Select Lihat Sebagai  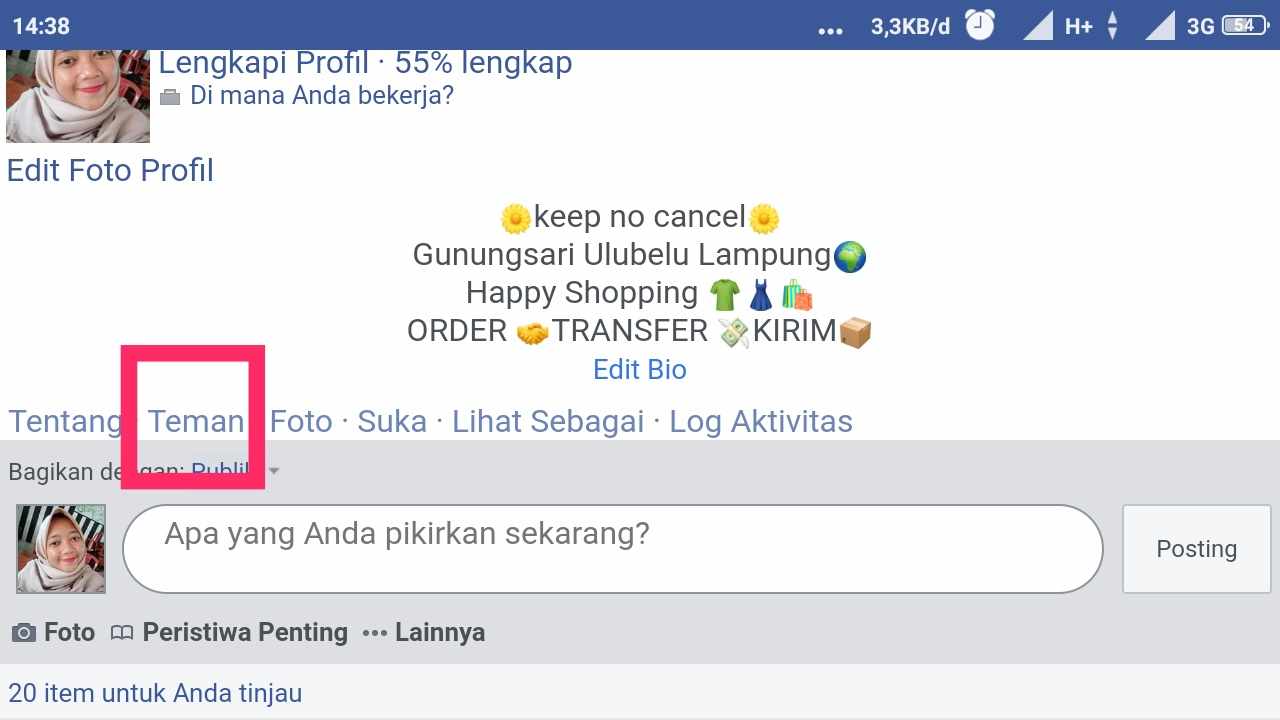(548, 421)
